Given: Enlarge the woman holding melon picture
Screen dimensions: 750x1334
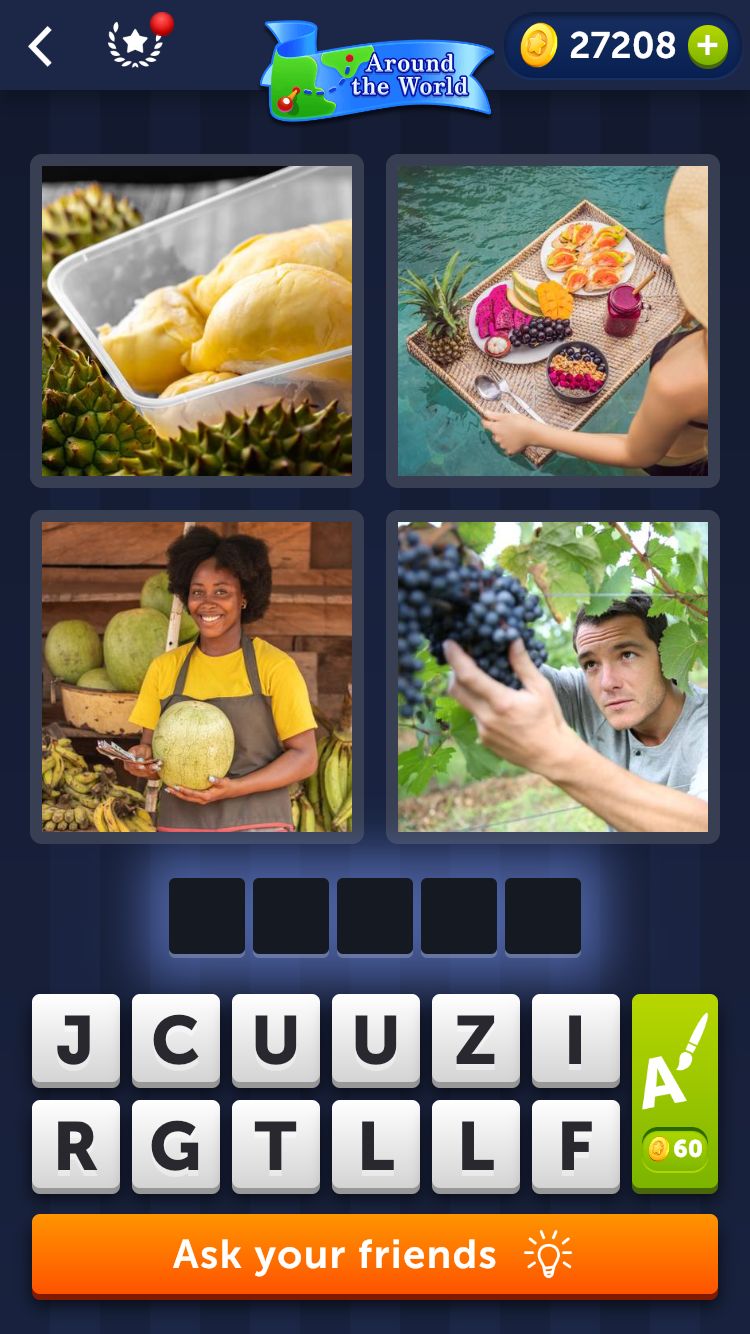Looking at the screenshot, I should [x=197, y=677].
